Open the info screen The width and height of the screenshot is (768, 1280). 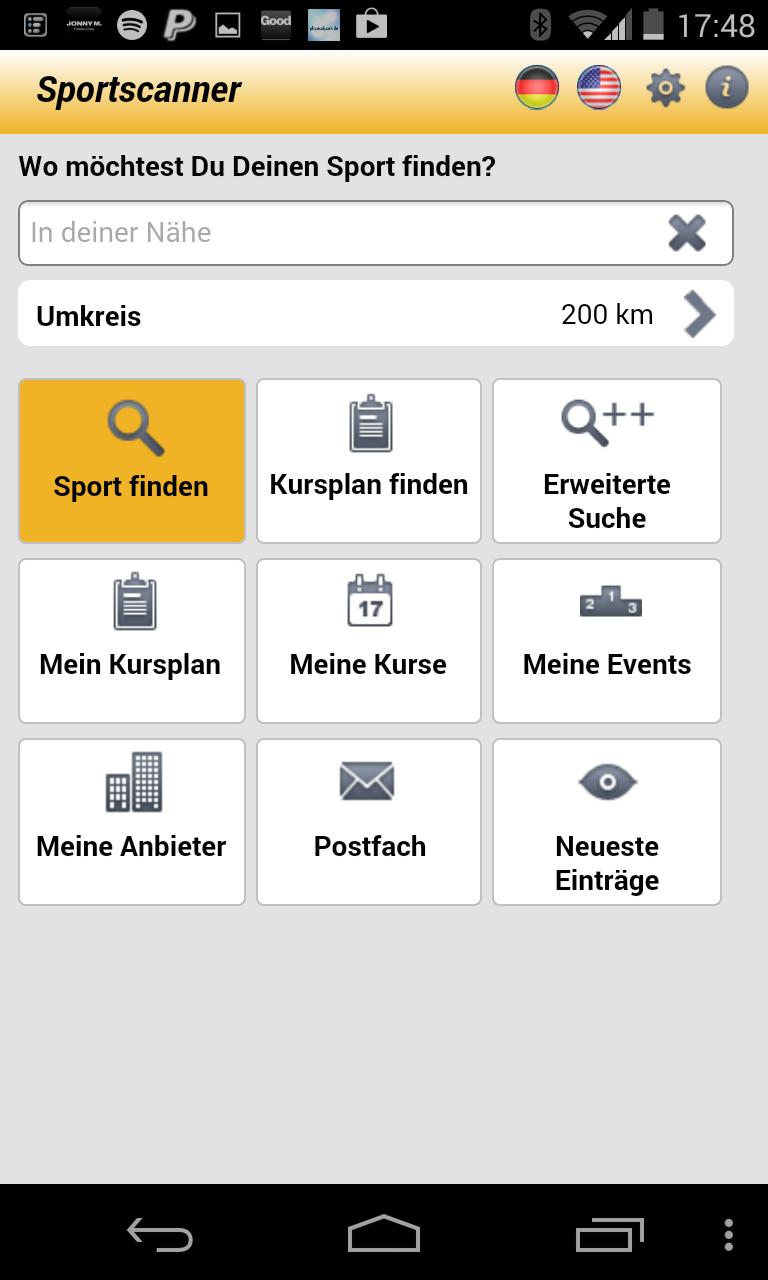pyautogui.click(x=727, y=88)
